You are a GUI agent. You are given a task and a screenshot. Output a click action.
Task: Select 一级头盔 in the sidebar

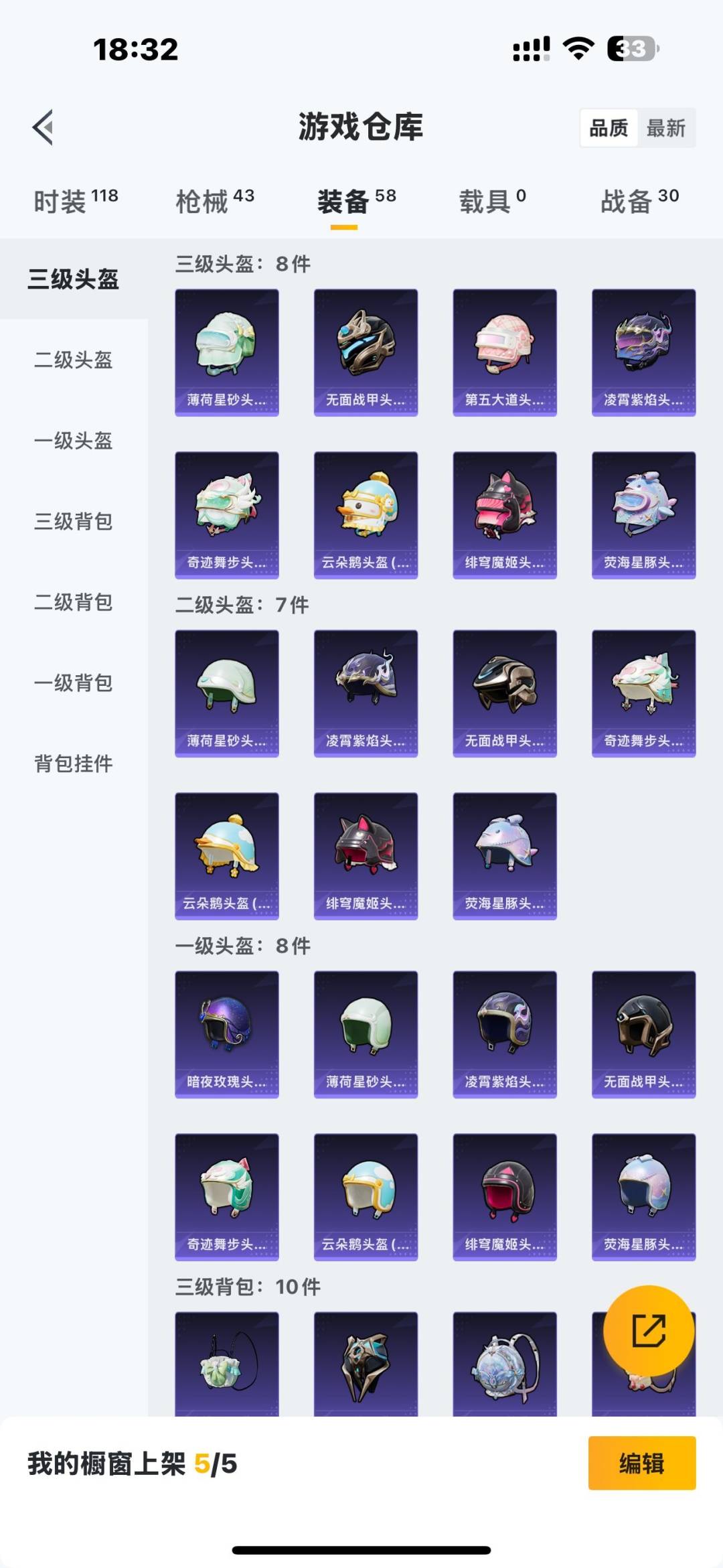(x=74, y=441)
